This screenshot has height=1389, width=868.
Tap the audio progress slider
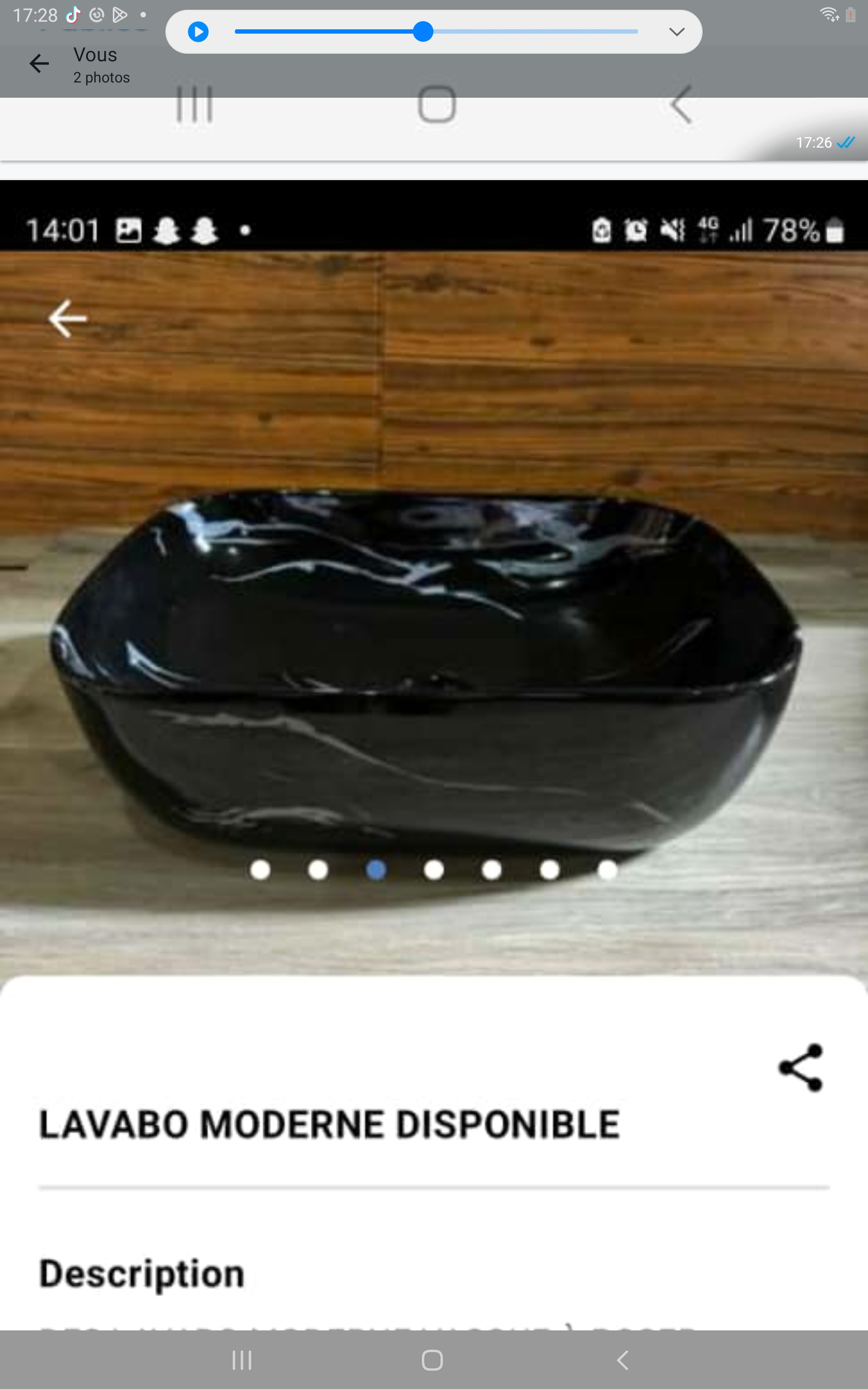[436, 31]
